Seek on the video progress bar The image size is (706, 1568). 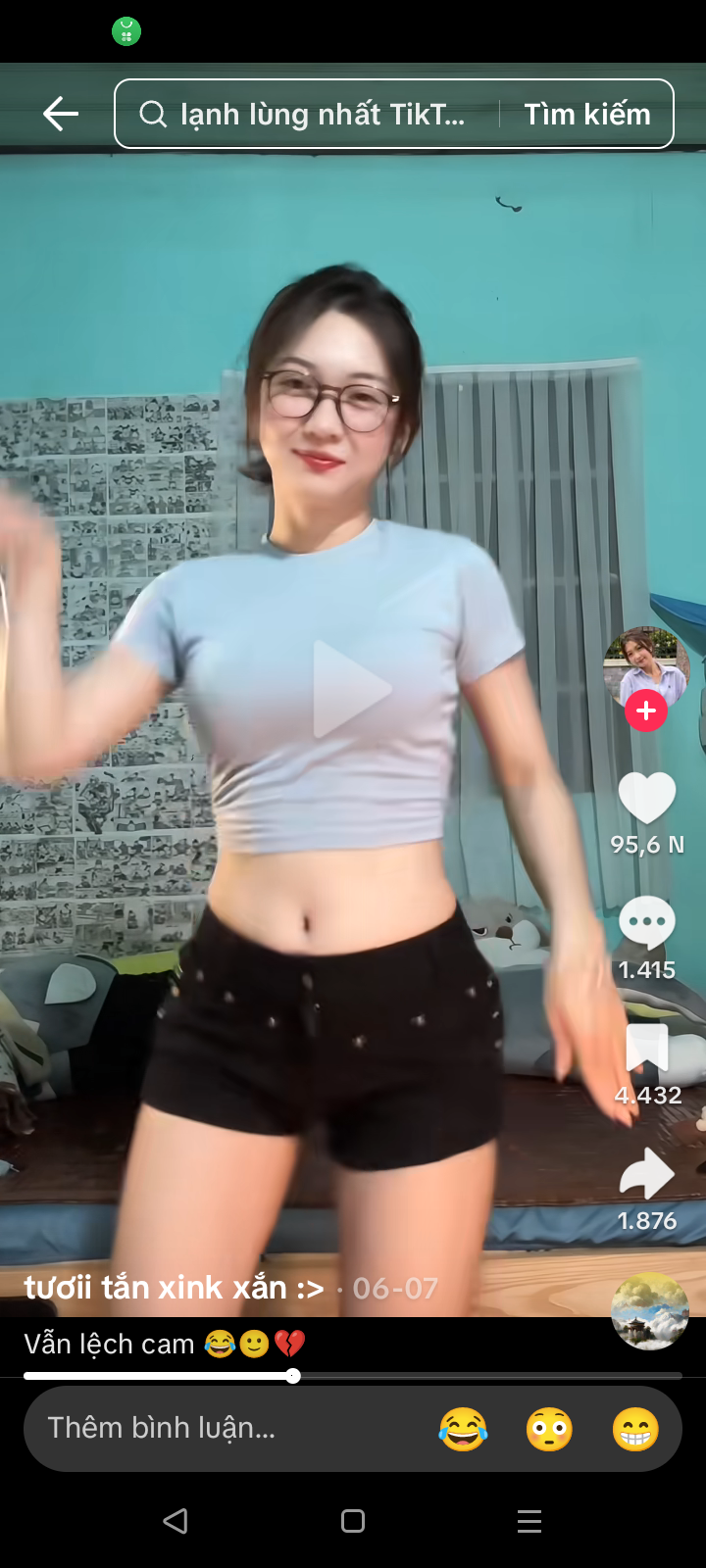click(353, 1376)
